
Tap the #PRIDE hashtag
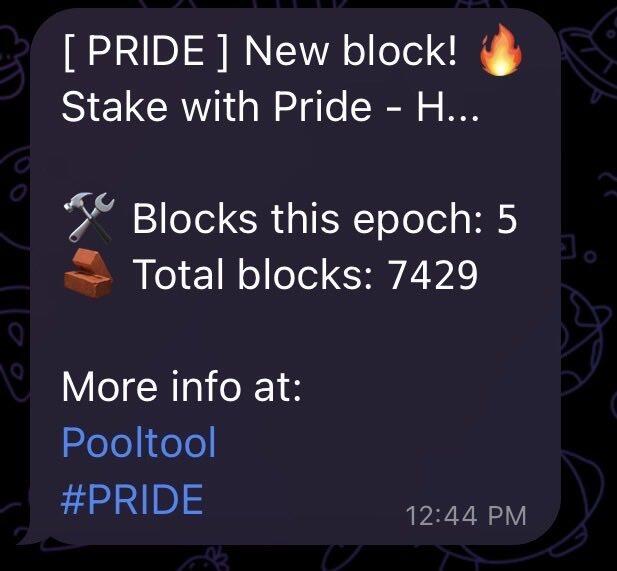coord(132,499)
